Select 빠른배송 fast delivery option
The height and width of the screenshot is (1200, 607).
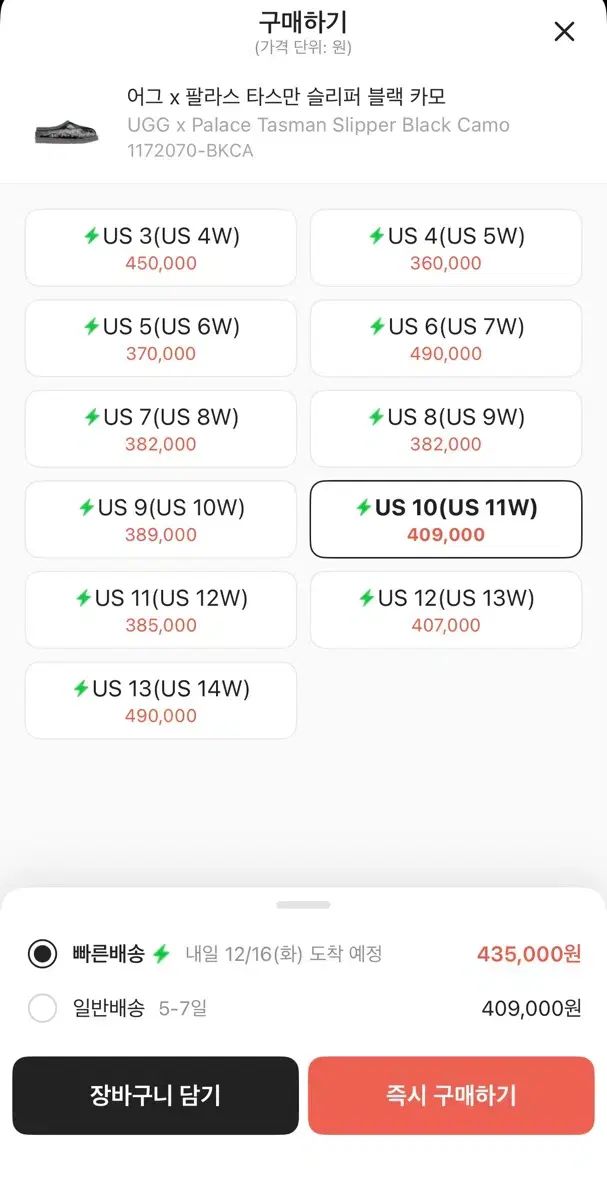(x=43, y=954)
